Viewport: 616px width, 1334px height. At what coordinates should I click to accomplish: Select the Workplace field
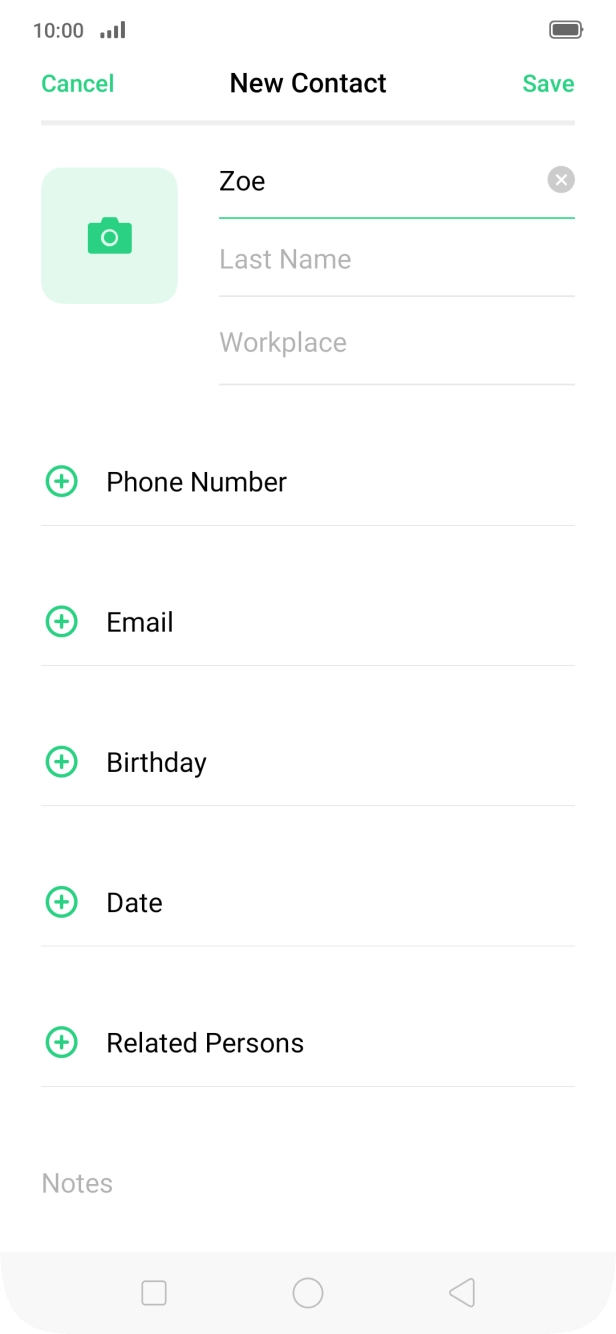(x=395, y=343)
